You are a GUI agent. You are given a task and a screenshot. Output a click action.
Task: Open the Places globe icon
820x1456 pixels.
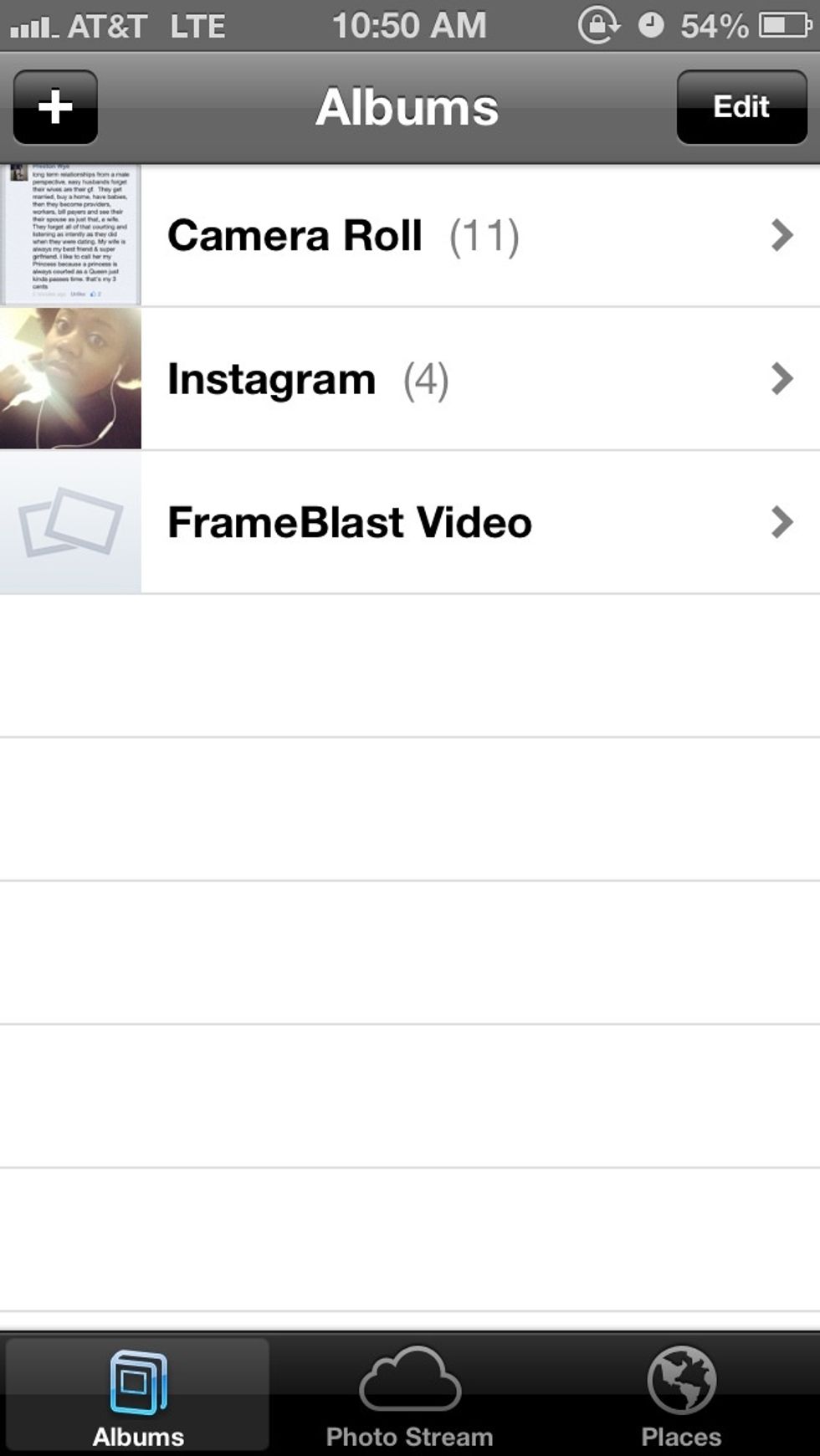pos(682,1381)
